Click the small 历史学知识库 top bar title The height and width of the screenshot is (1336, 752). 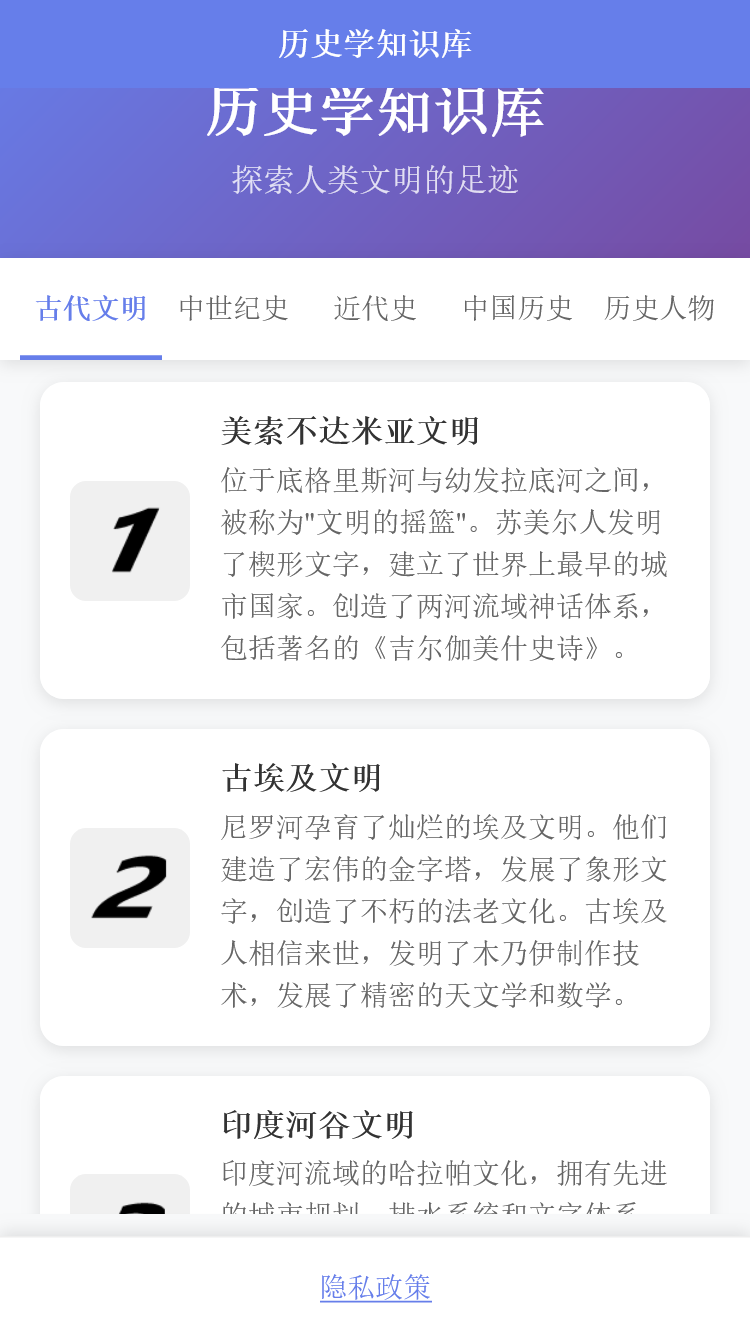(x=375, y=44)
